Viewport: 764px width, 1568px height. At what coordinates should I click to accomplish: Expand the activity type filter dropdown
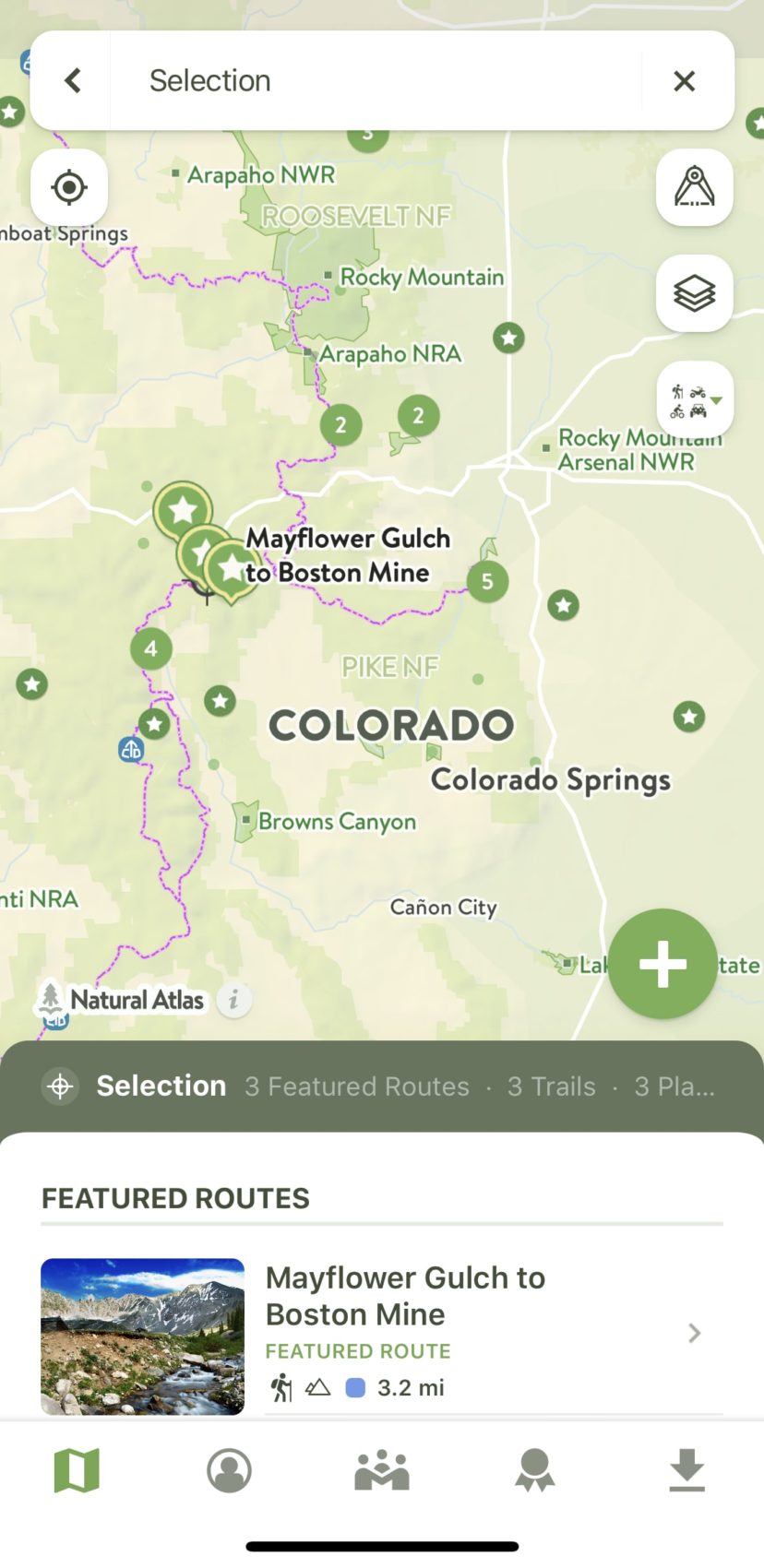(695, 400)
